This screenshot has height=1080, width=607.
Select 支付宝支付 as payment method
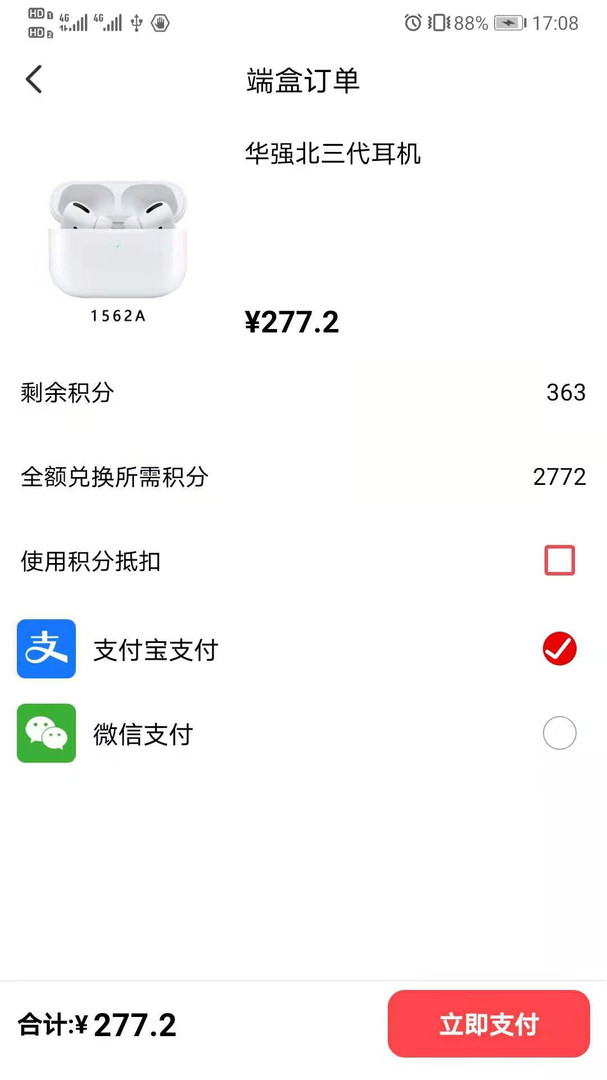tap(559, 649)
